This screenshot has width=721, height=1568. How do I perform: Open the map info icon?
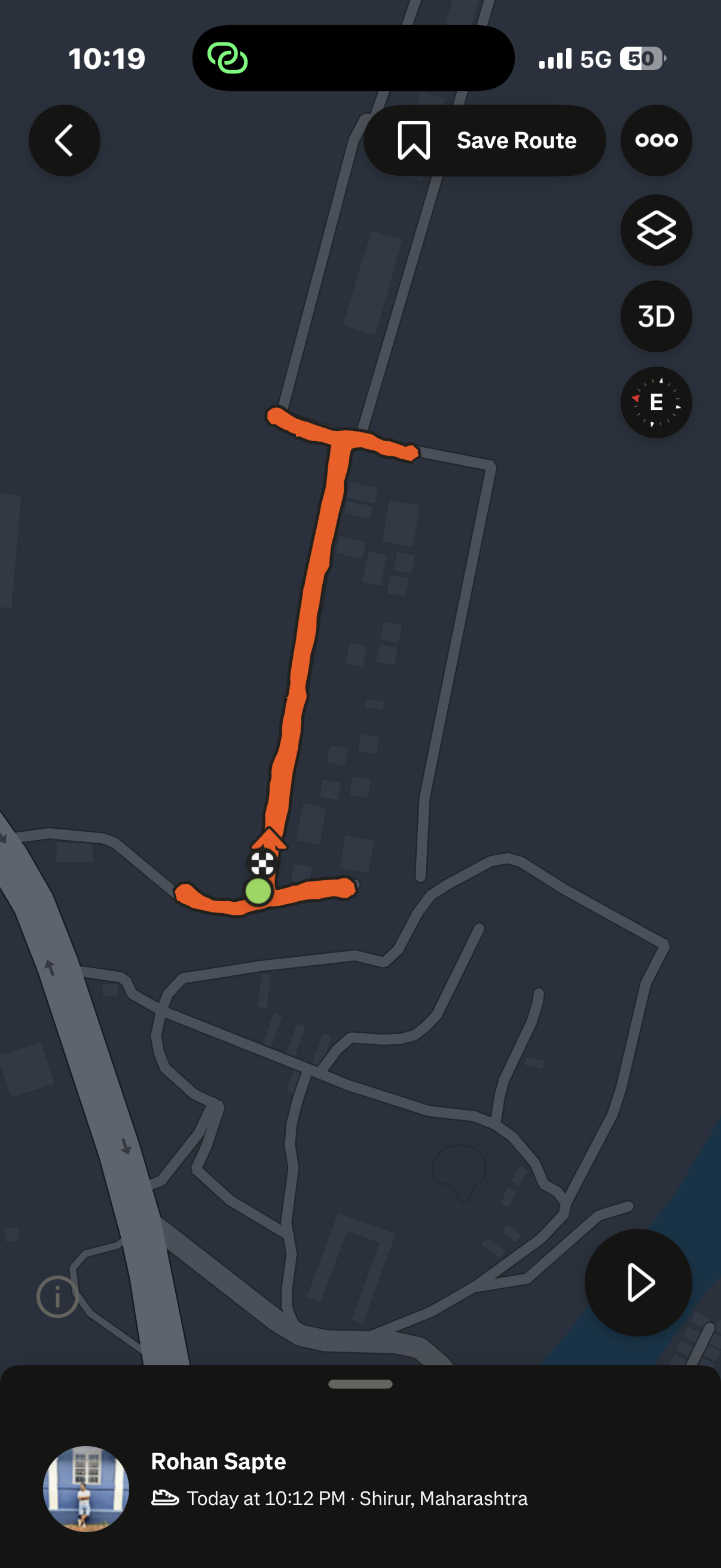point(58,1297)
